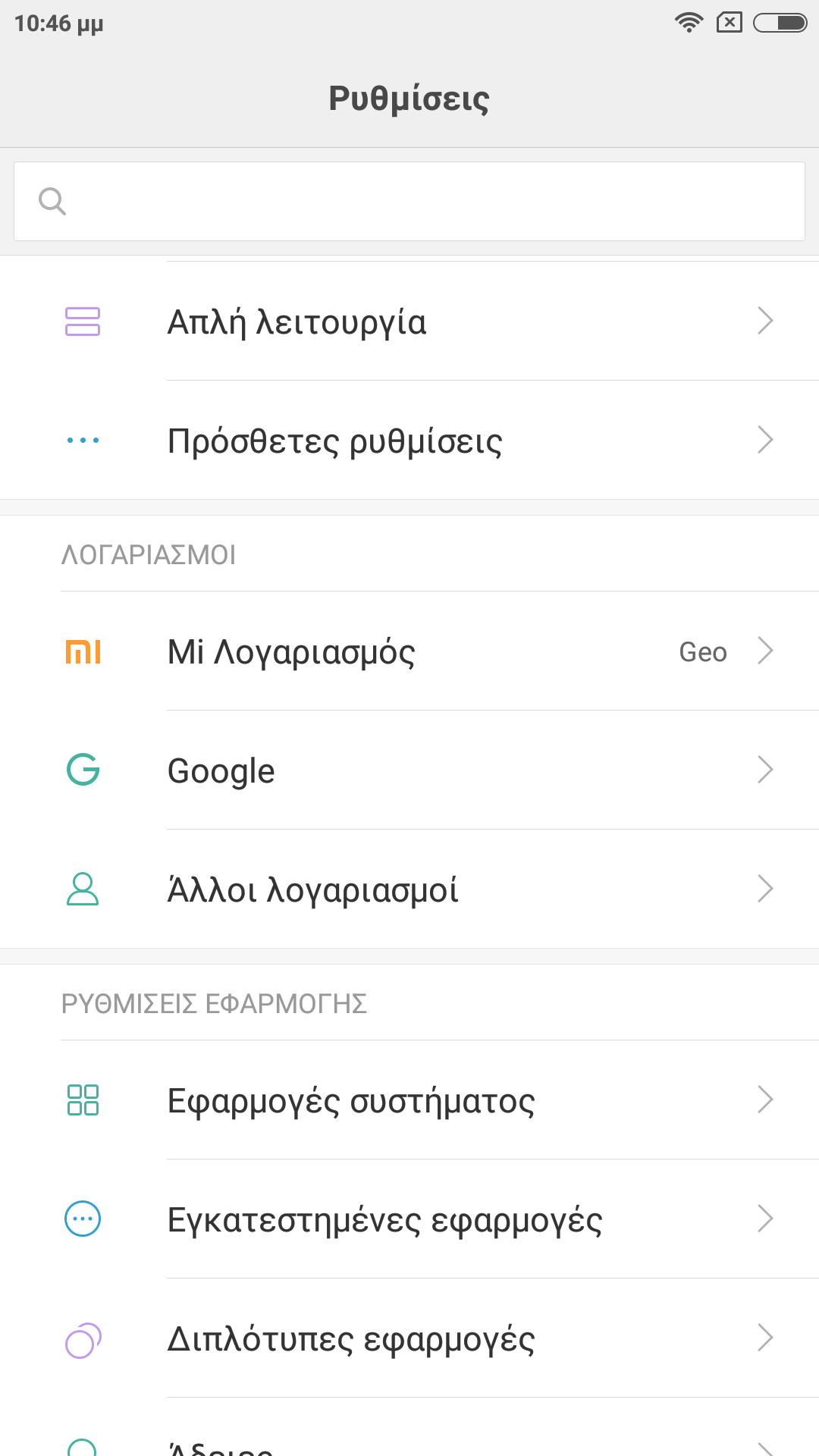Open Άλλοι λογαριασμοί
This screenshot has height=1456, width=819.
(x=409, y=890)
